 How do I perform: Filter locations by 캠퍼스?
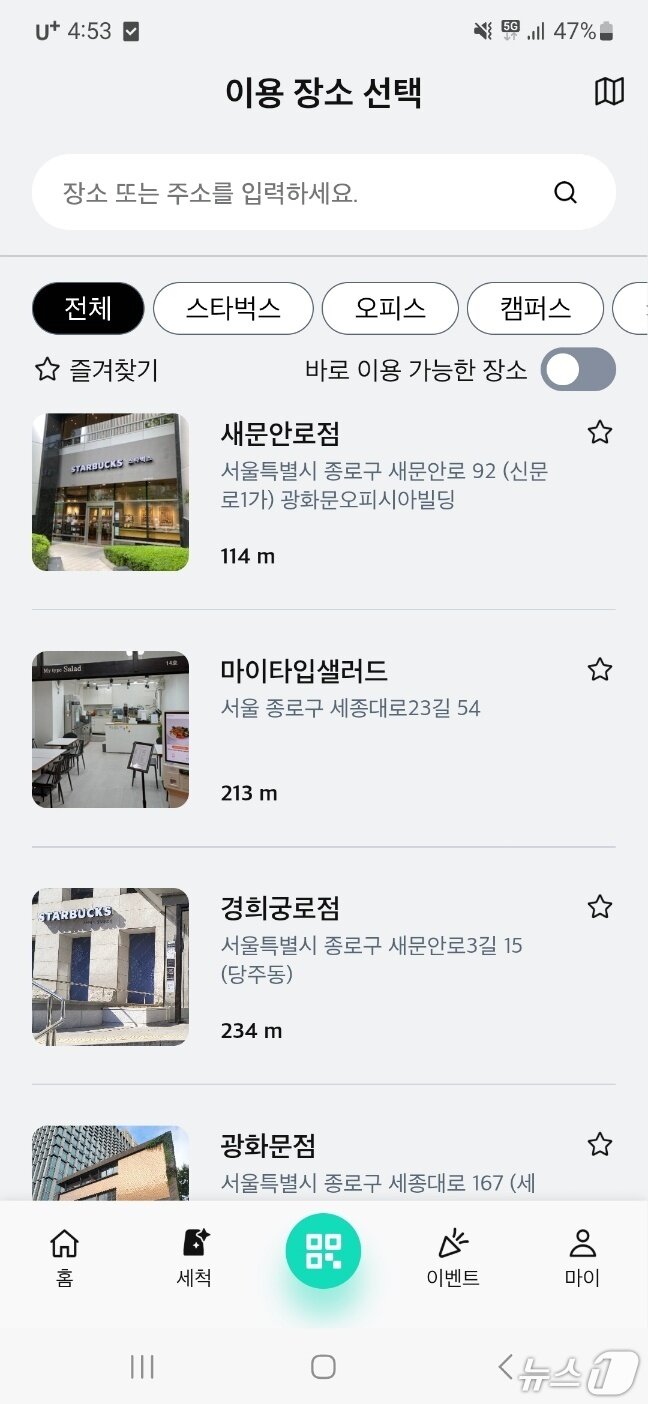535,308
